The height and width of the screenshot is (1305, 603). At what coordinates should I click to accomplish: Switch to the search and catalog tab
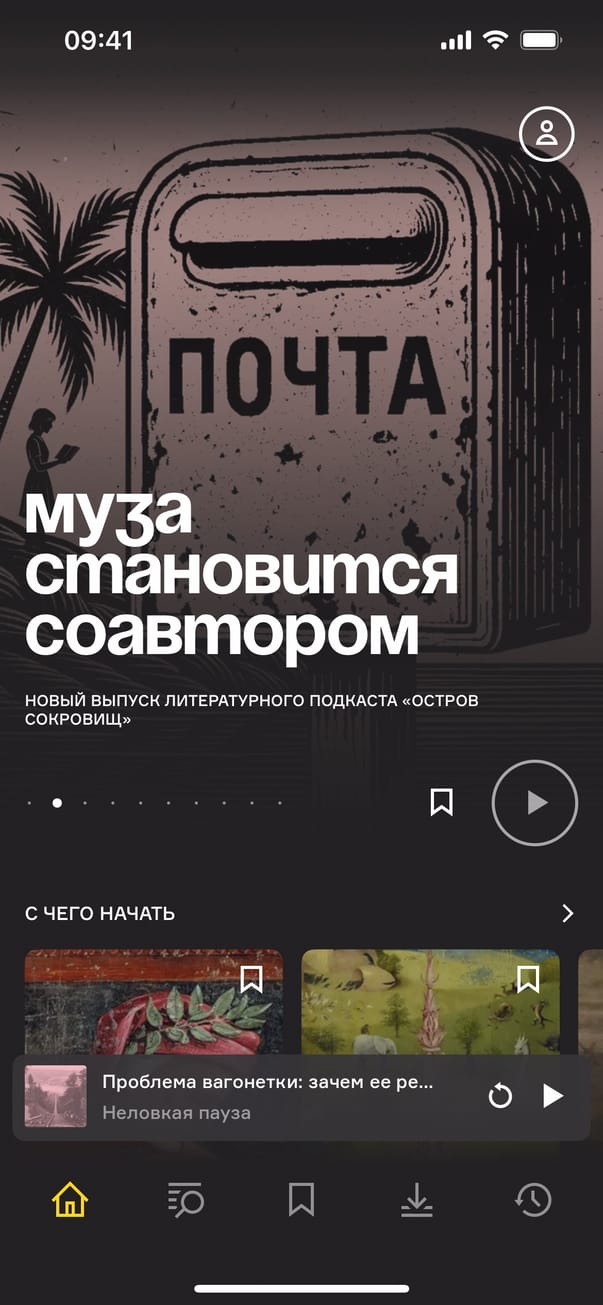(x=185, y=1199)
